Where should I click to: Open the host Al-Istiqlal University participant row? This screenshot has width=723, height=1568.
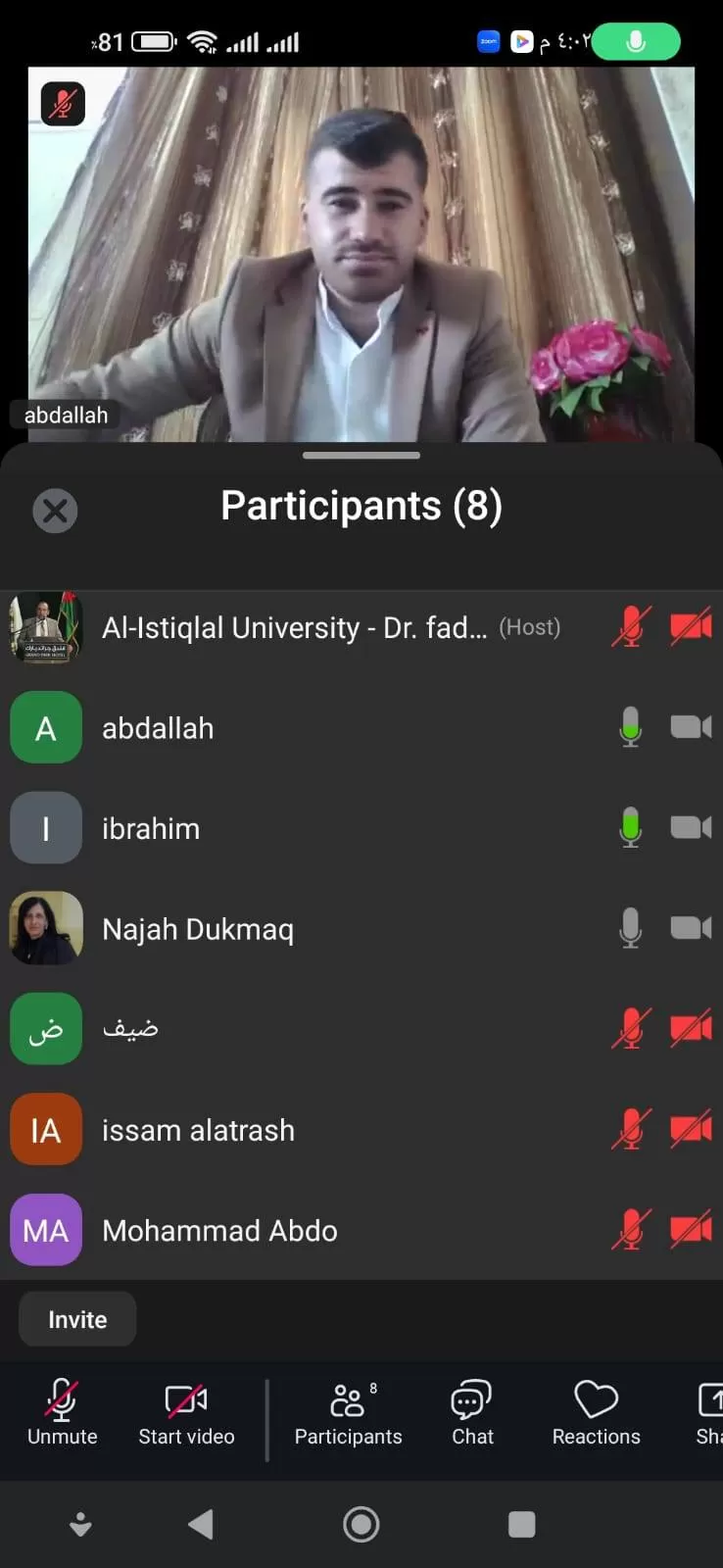[294, 627]
